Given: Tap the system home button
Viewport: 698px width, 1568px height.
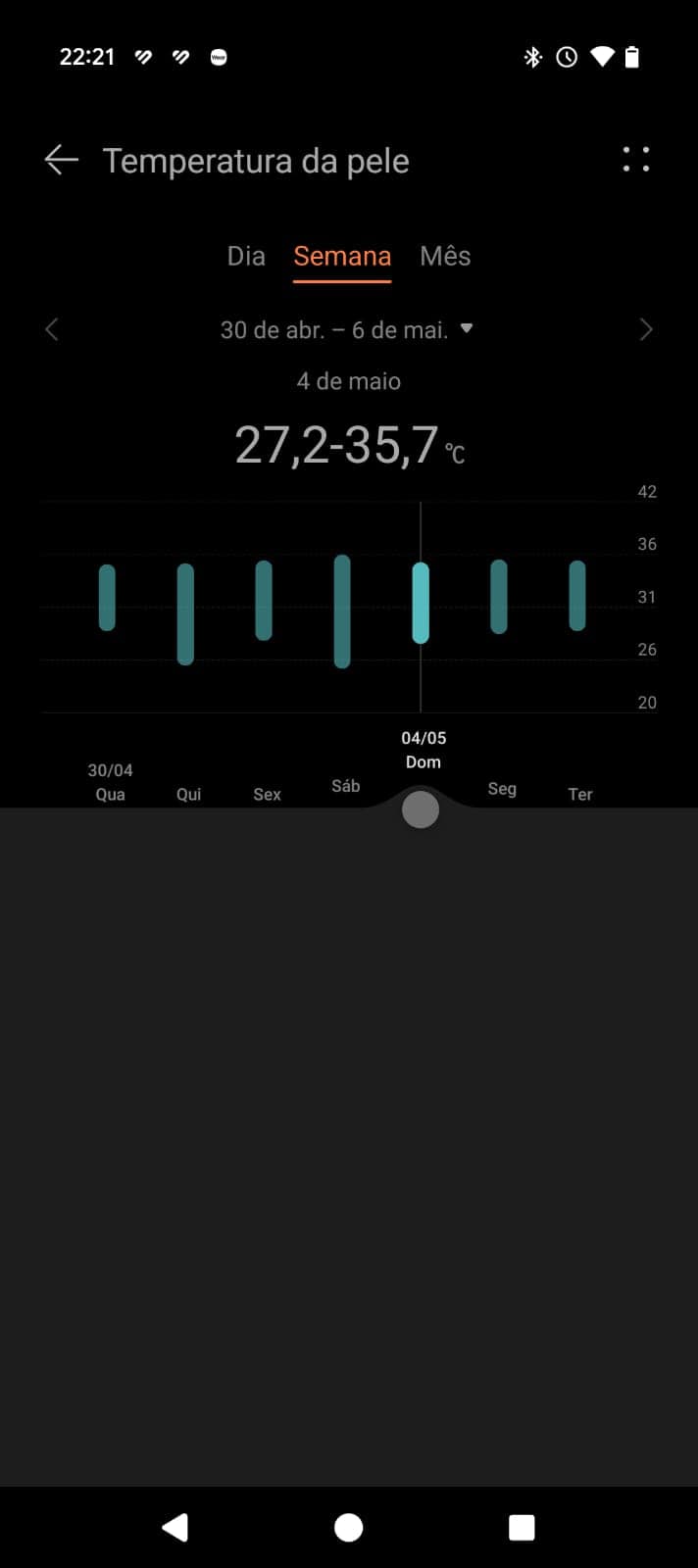Looking at the screenshot, I should (x=348, y=1527).
